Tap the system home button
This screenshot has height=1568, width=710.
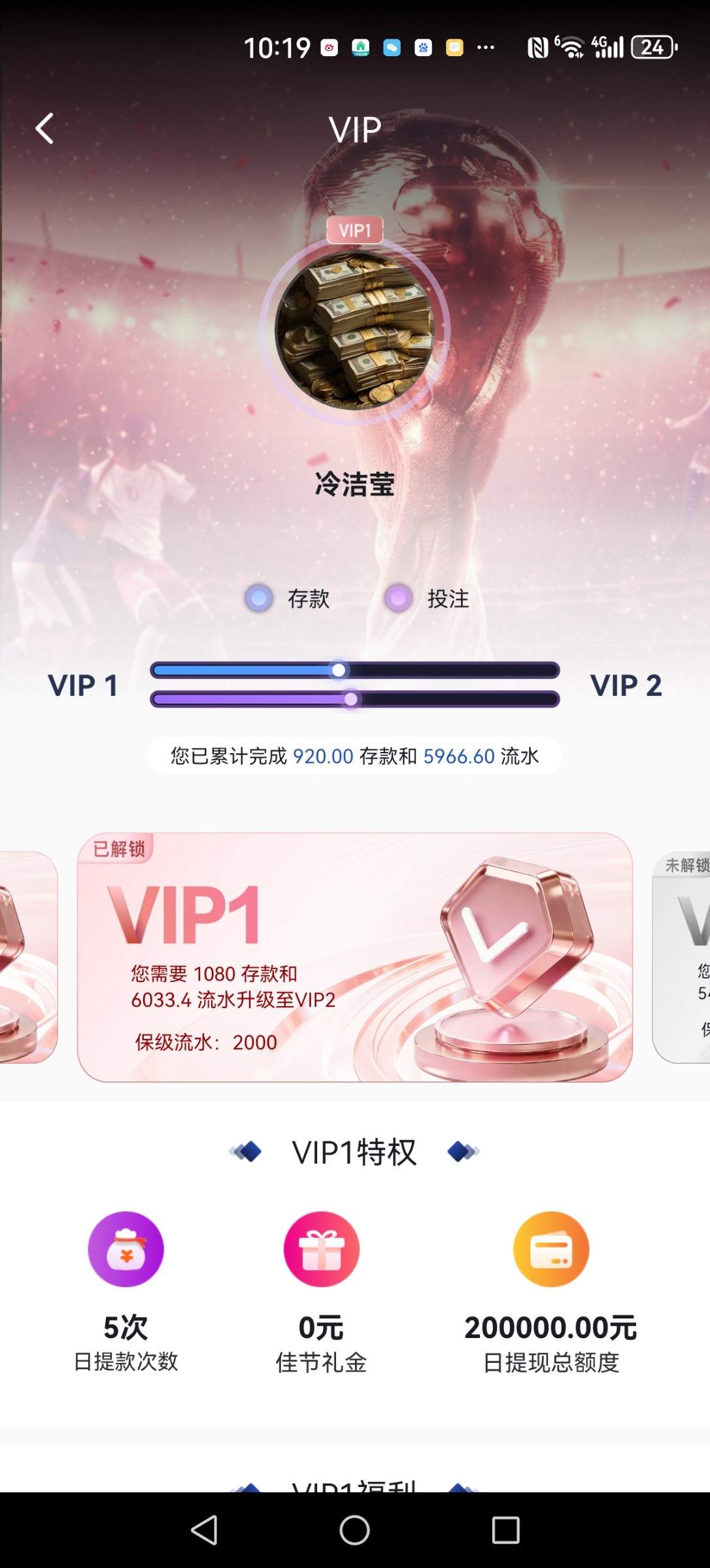354,1530
